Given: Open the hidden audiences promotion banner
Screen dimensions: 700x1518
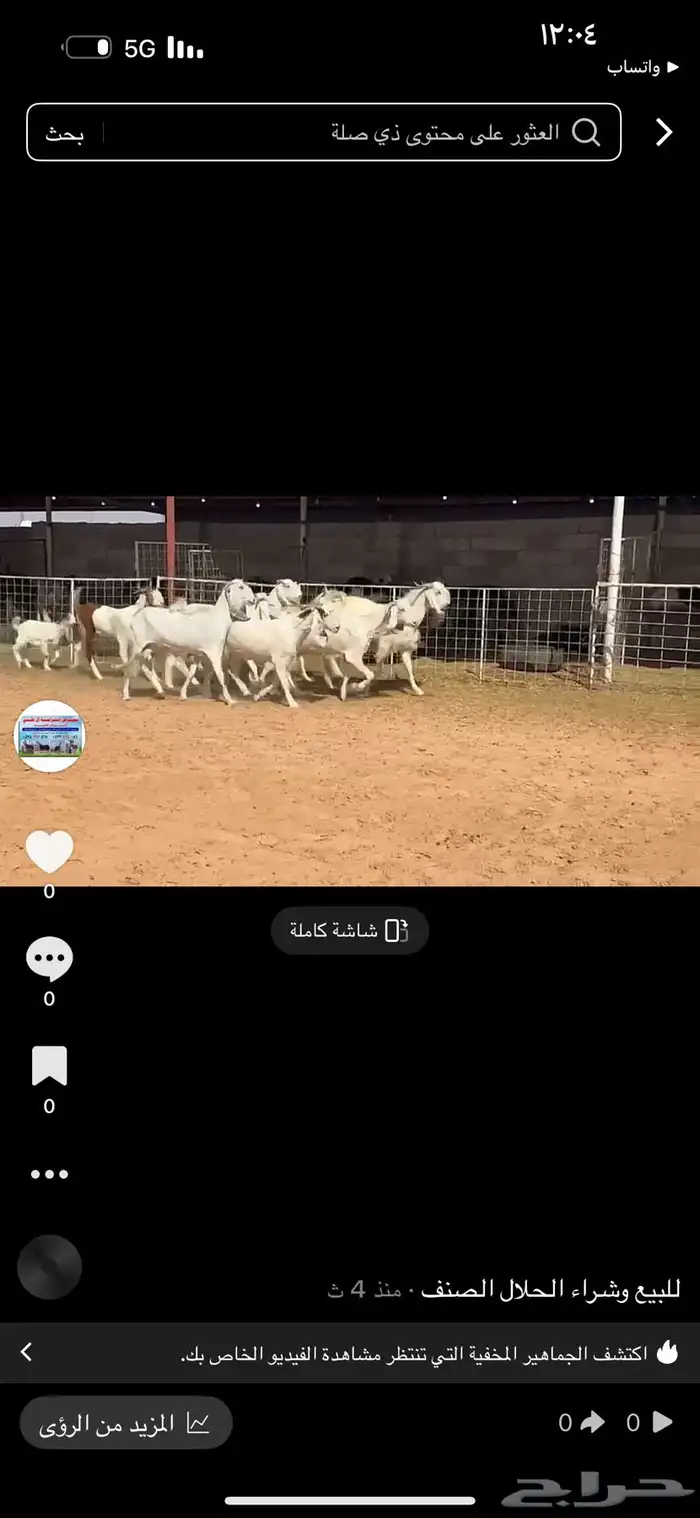Looking at the screenshot, I should [x=350, y=1353].
